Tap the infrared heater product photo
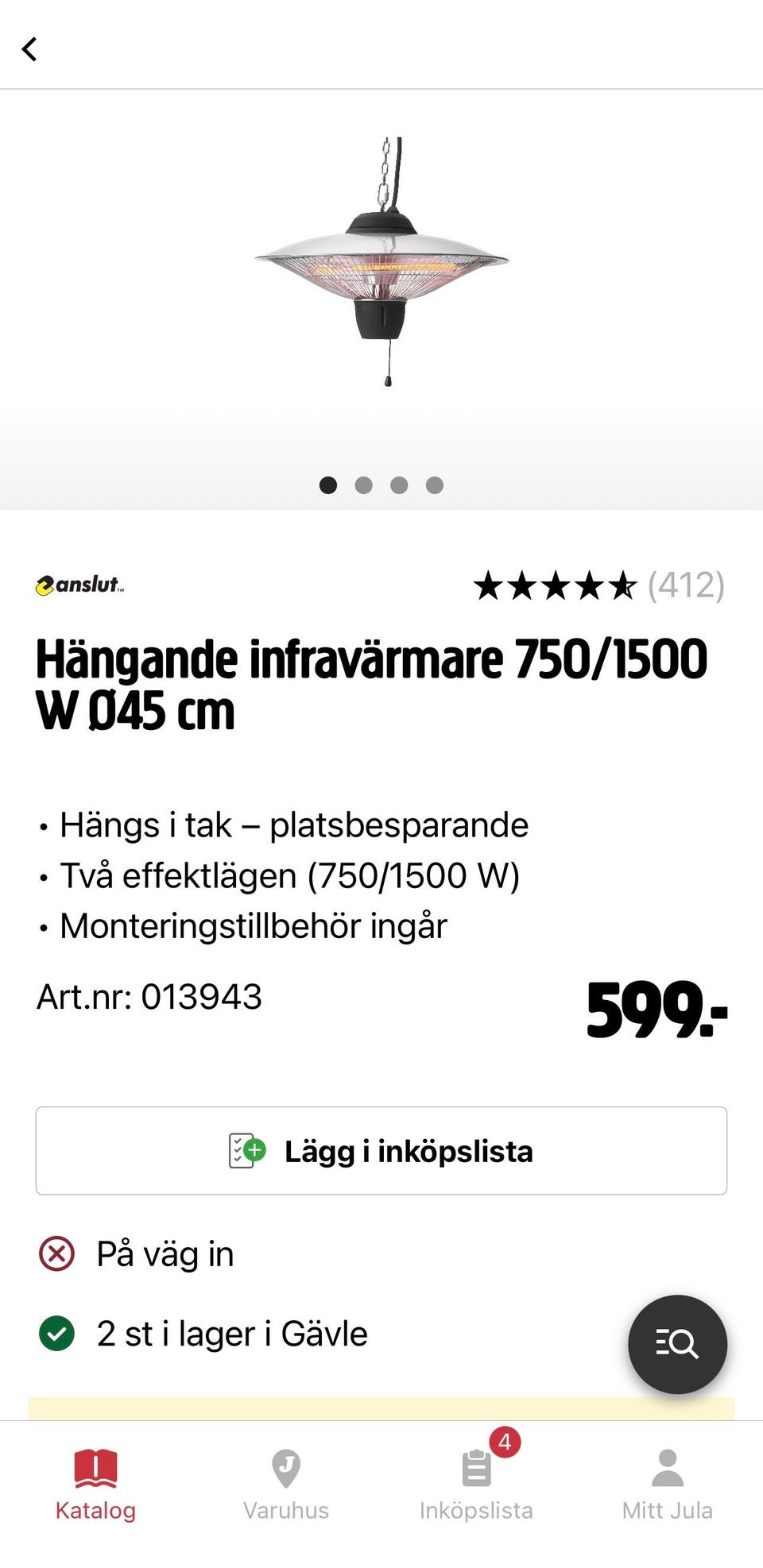This screenshot has height=1568, width=763. coord(381,262)
